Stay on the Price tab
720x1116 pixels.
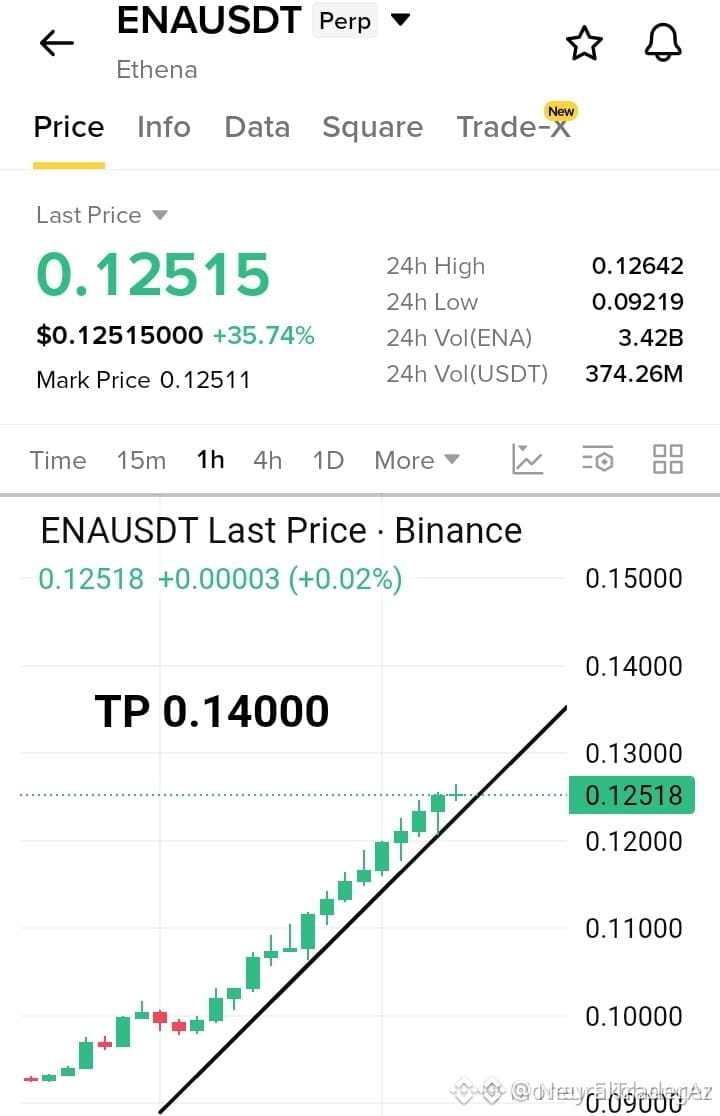69,127
